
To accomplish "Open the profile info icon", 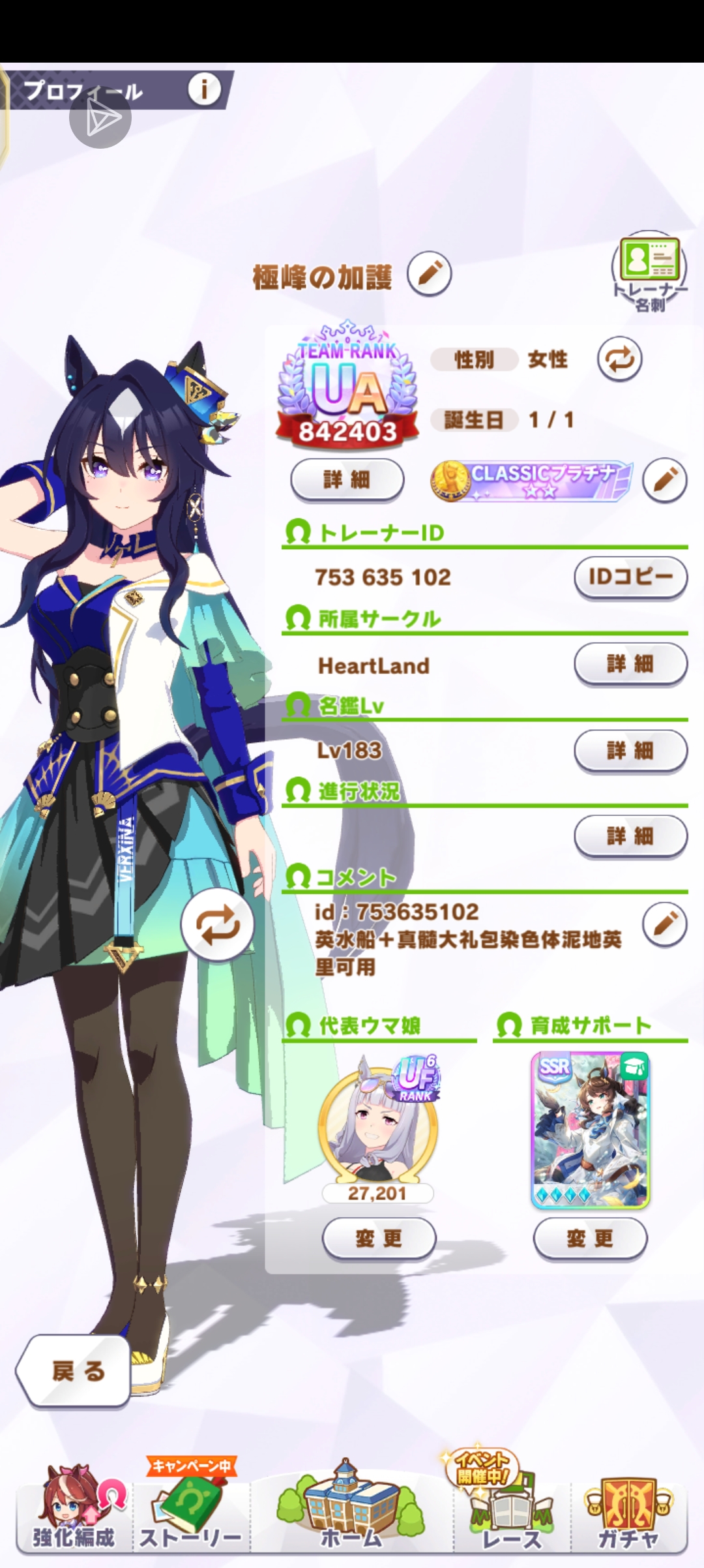I will click(x=203, y=89).
